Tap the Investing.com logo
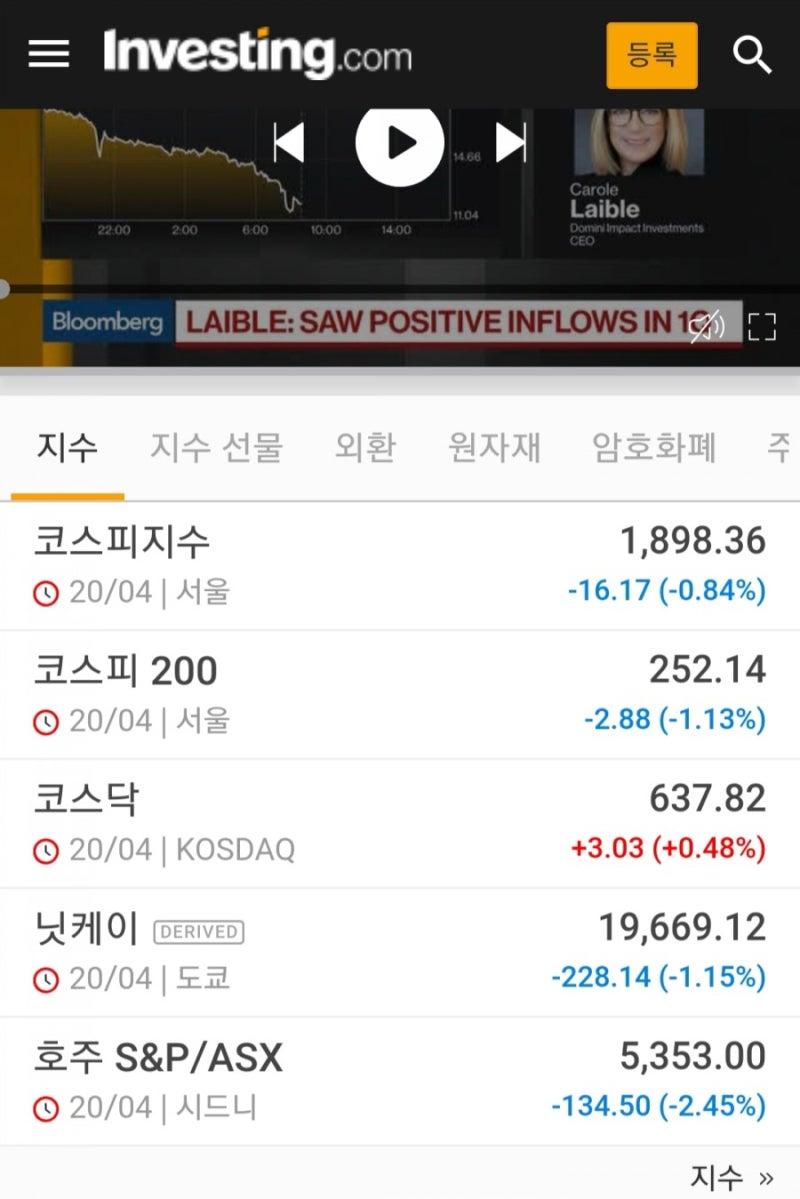 [x=256, y=54]
